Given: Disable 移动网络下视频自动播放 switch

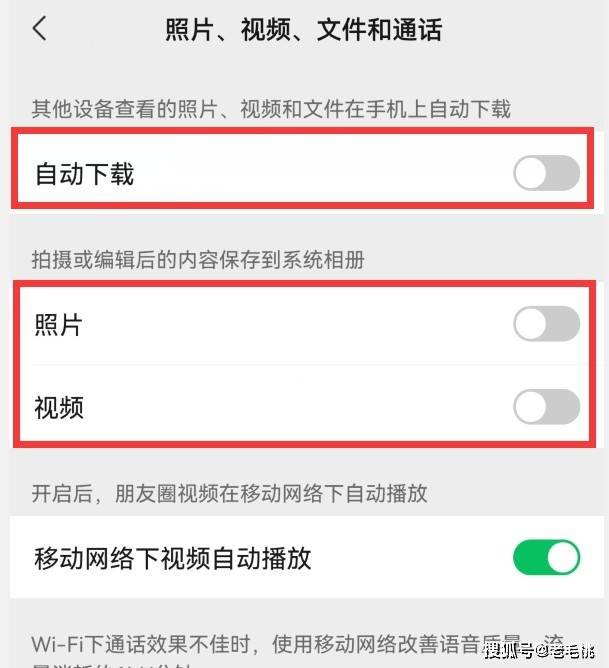Looking at the screenshot, I should 546,557.
